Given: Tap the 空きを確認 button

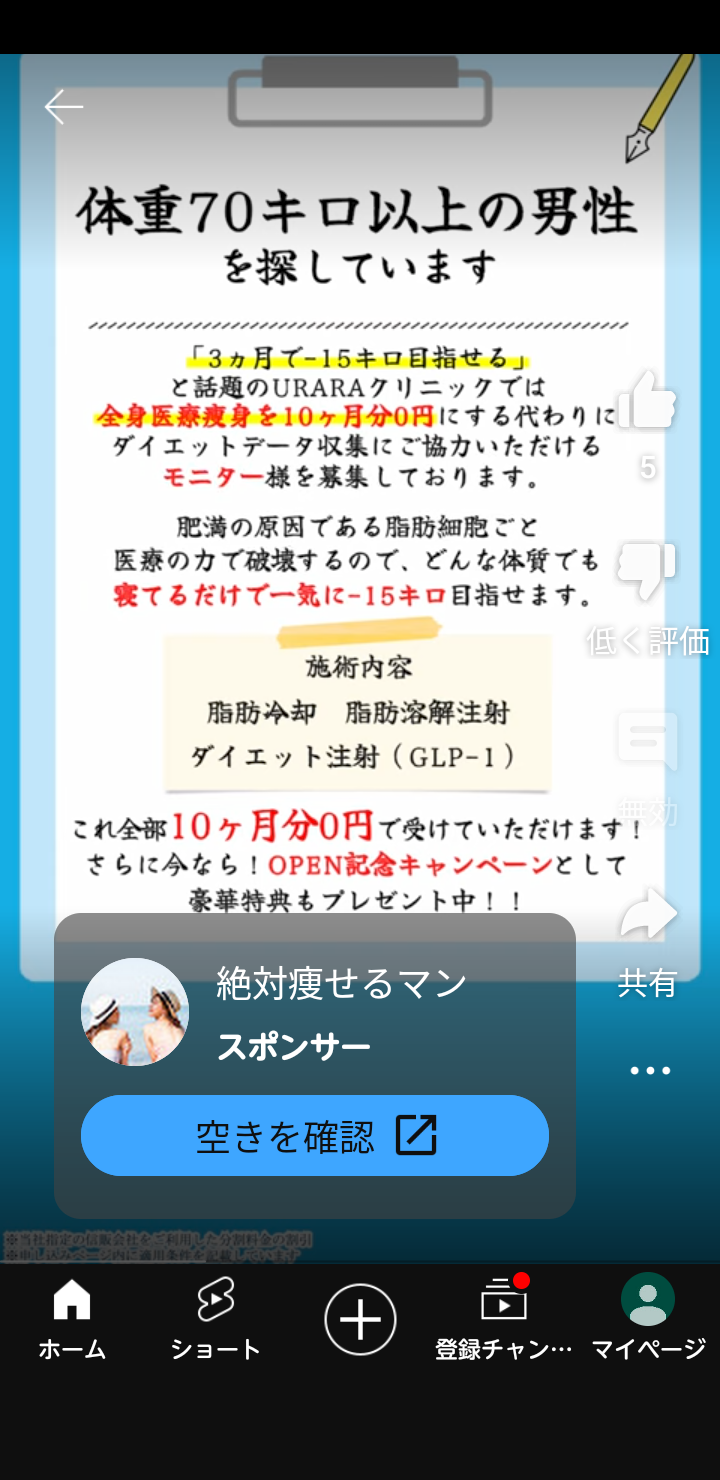Looking at the screenshot, I should [x=314, y=1136].
